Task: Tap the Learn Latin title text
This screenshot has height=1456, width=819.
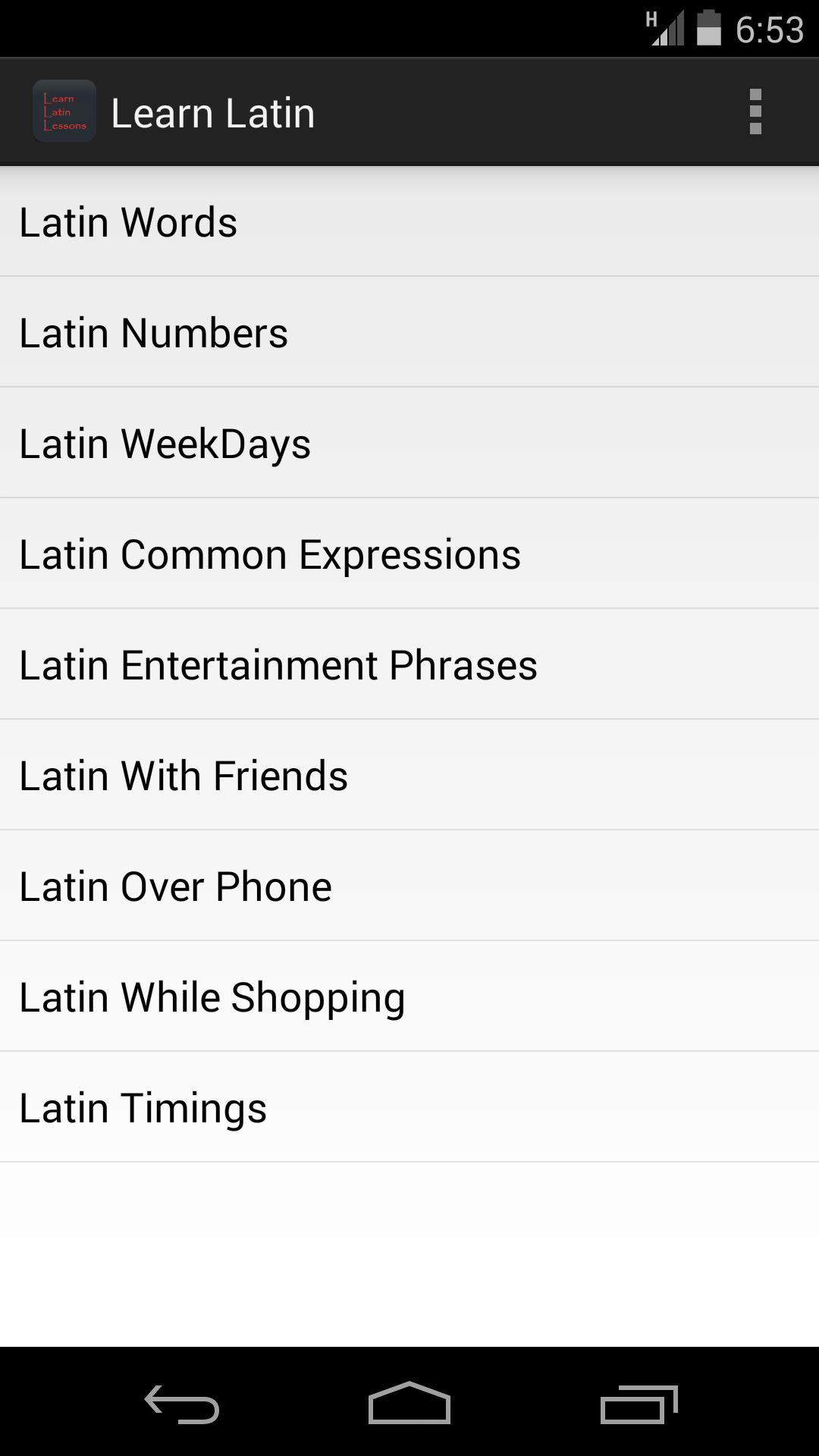Action: click(x=213, y=111)
